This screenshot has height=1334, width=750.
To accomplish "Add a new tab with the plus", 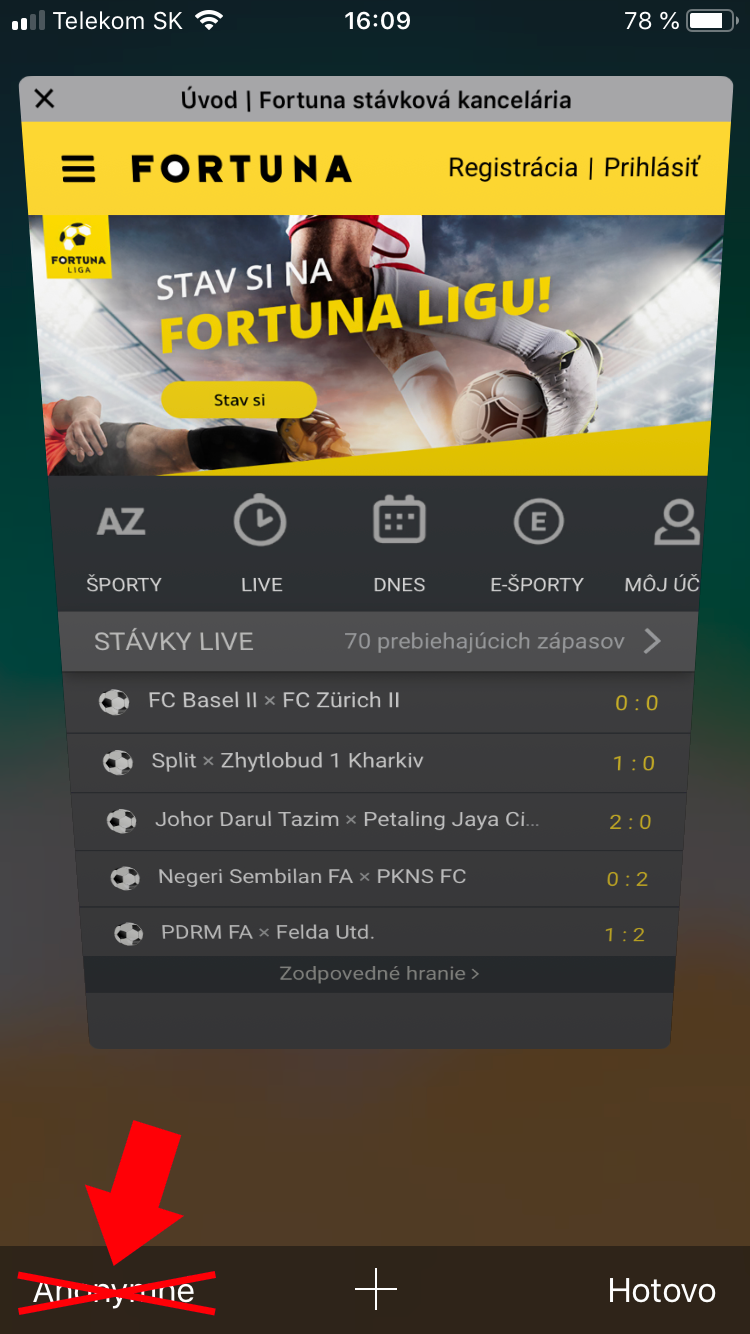I will (376, 1290).
